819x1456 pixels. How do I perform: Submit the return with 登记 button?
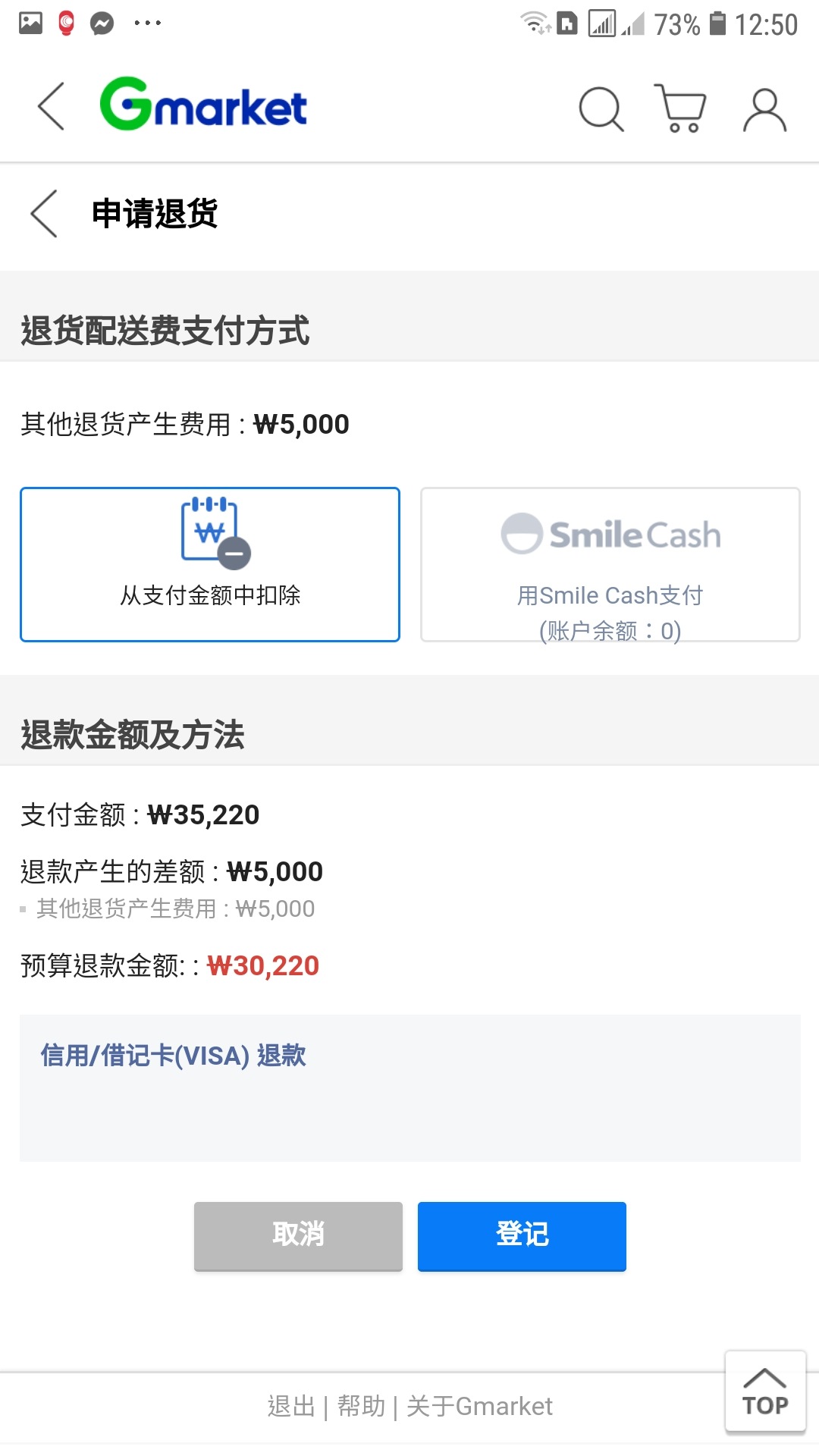(522, 1235)
